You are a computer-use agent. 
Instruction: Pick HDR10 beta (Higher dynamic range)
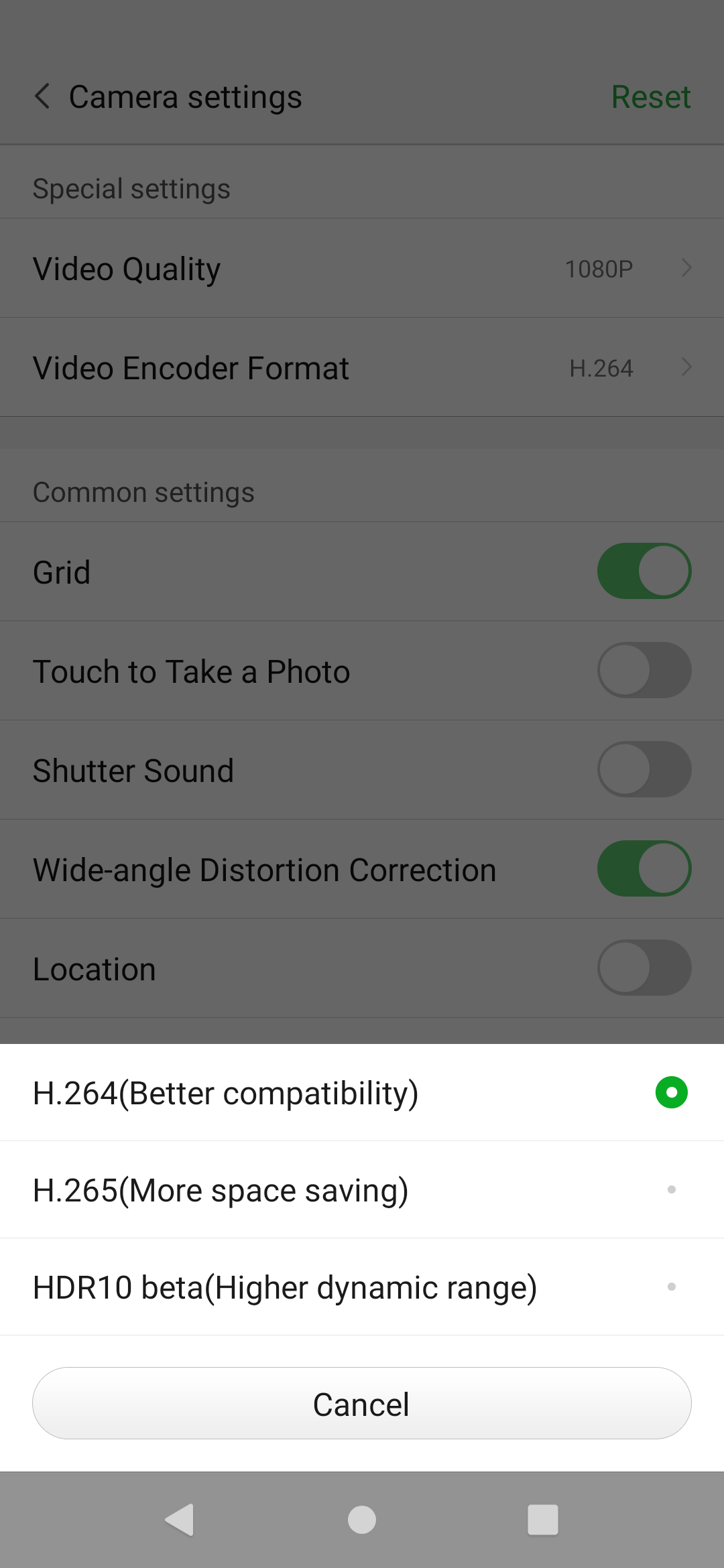tap(362, 1287)
